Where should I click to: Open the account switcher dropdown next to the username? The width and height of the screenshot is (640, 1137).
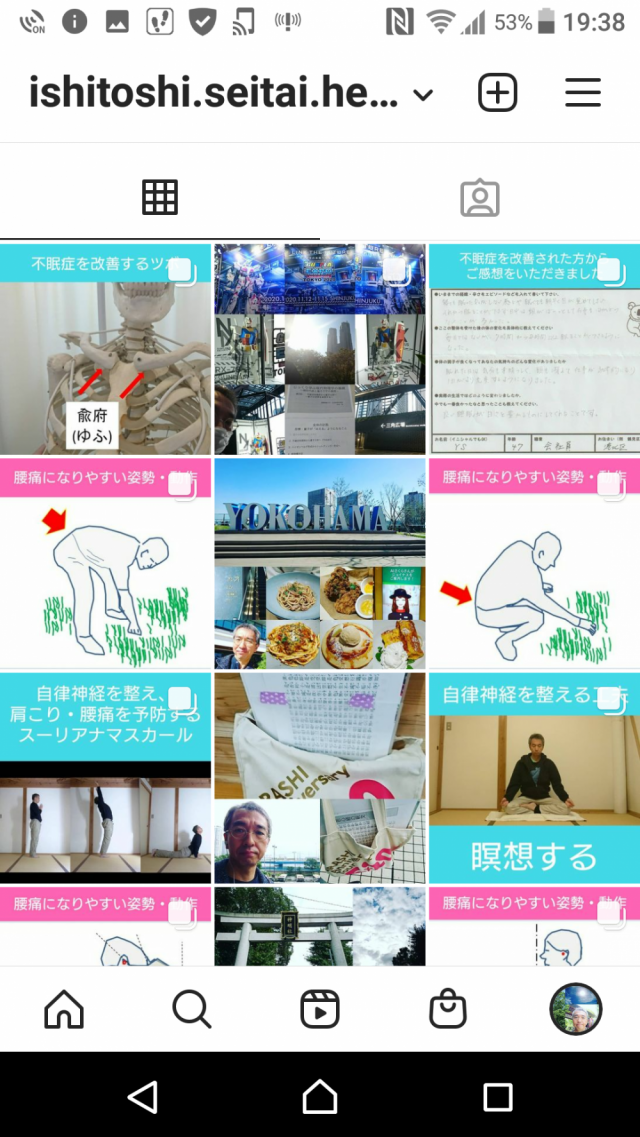coord(423,95)
